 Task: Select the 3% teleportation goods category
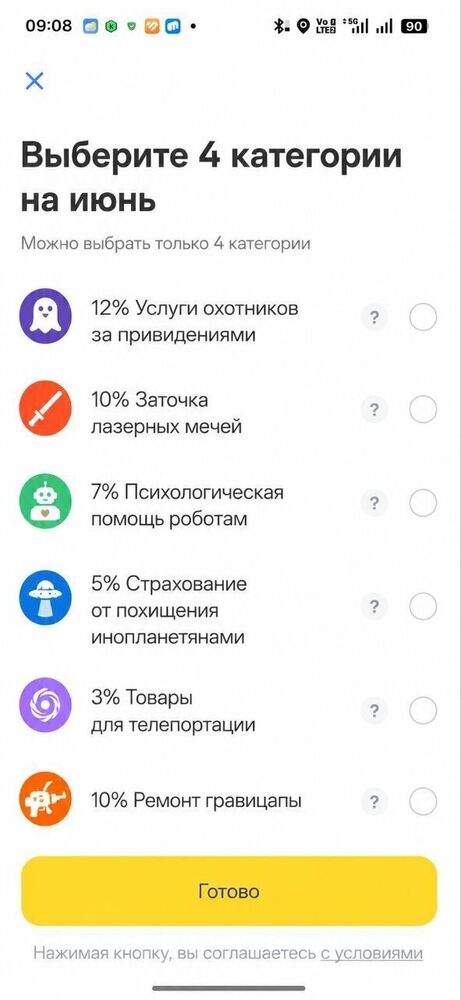tap(423, 710)
